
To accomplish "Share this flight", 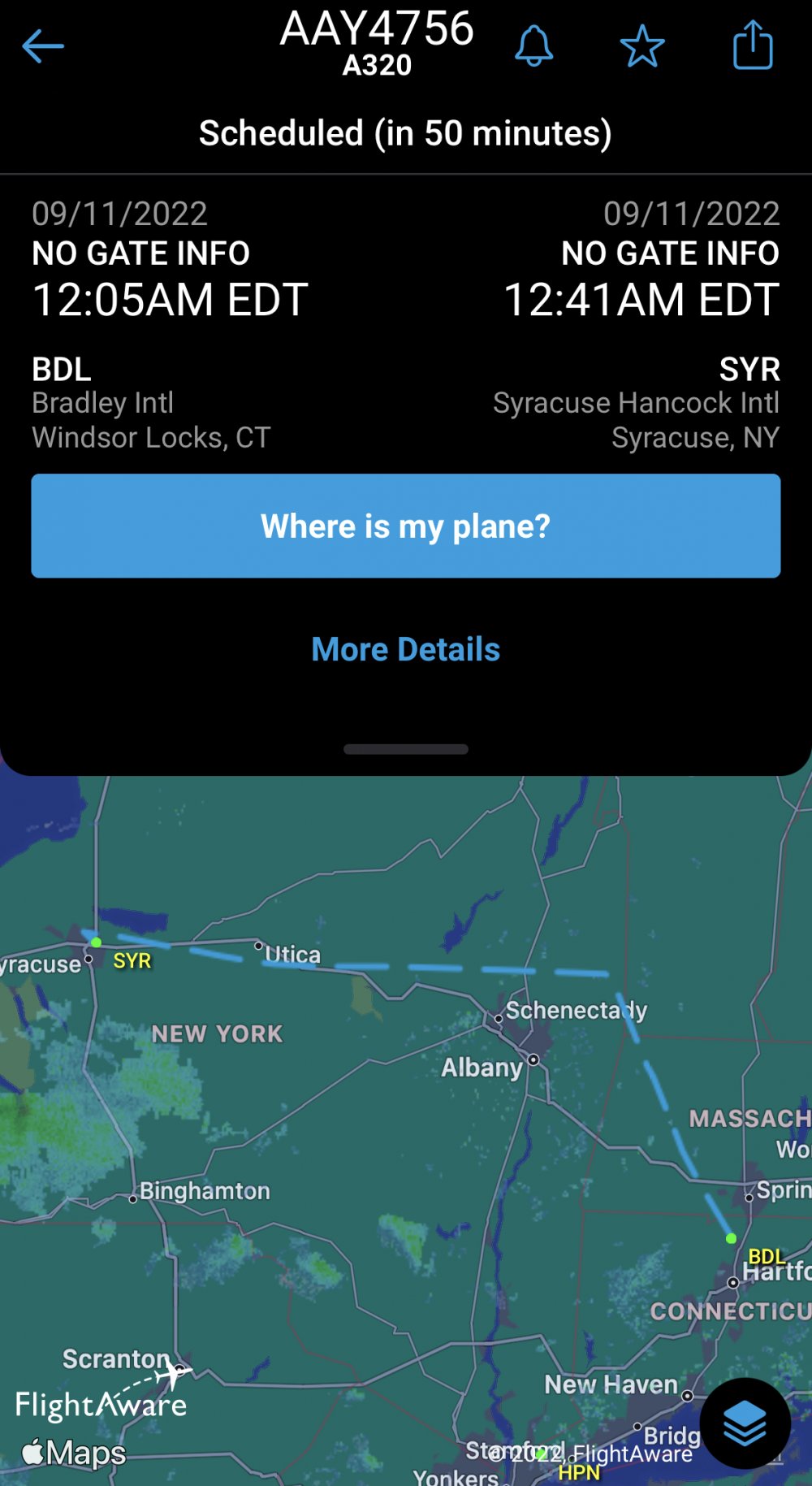I will tap(753, 45).
